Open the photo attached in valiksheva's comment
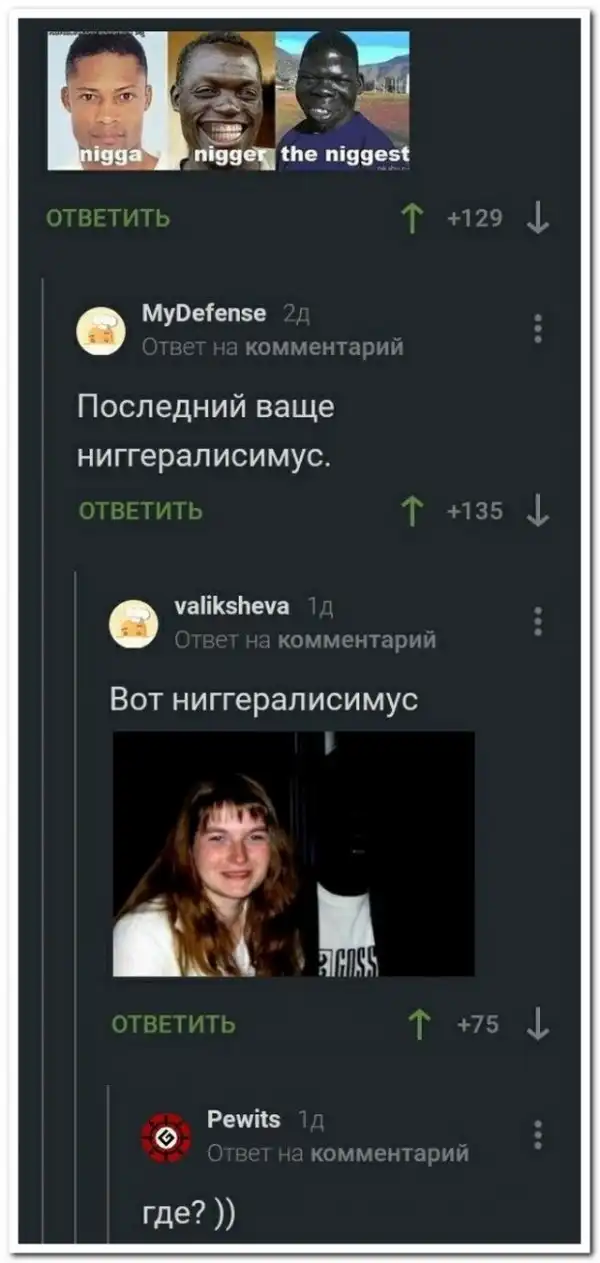 293,853
